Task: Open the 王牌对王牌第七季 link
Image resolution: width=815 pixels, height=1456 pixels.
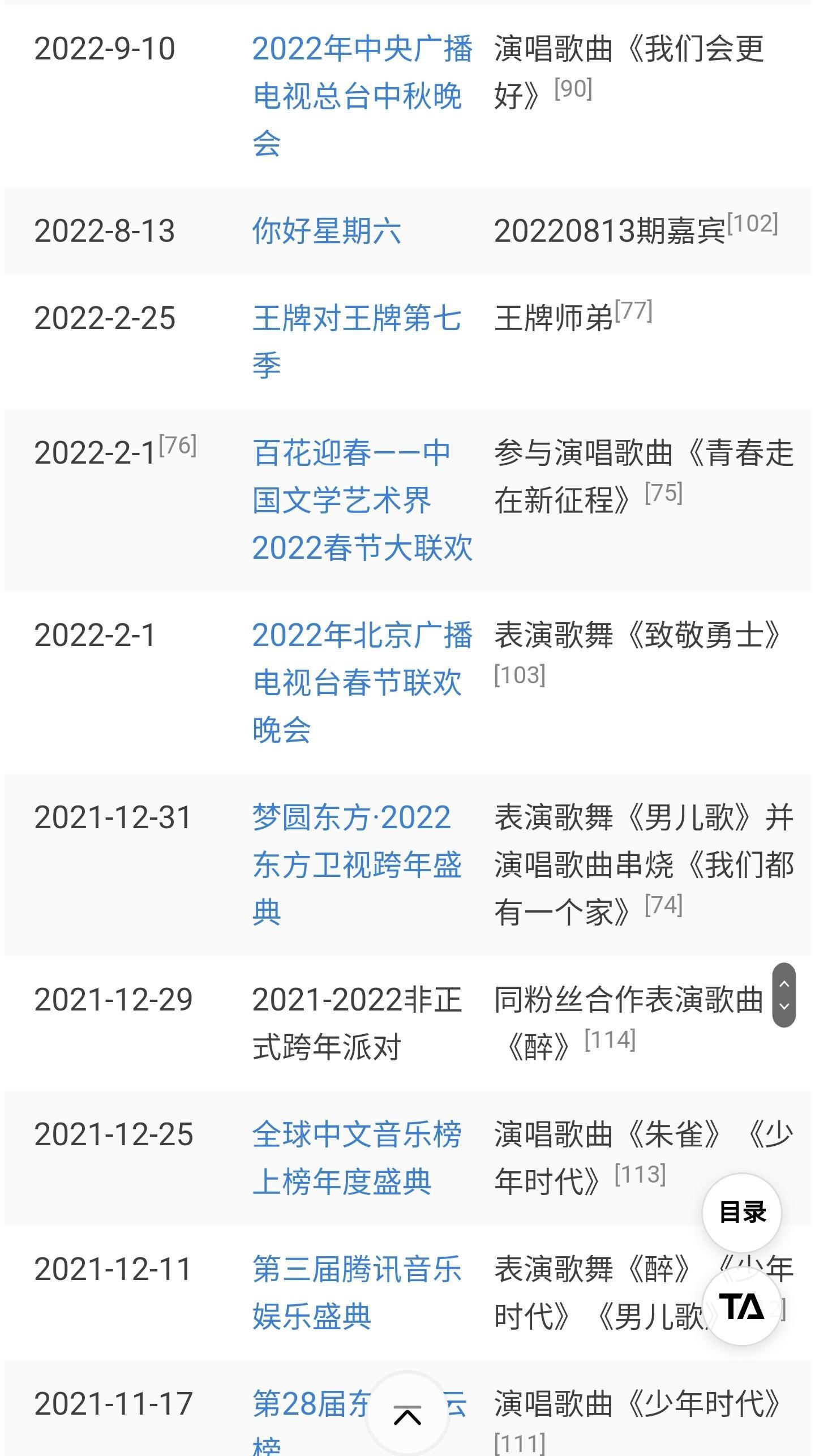Action: coord(357,341)
